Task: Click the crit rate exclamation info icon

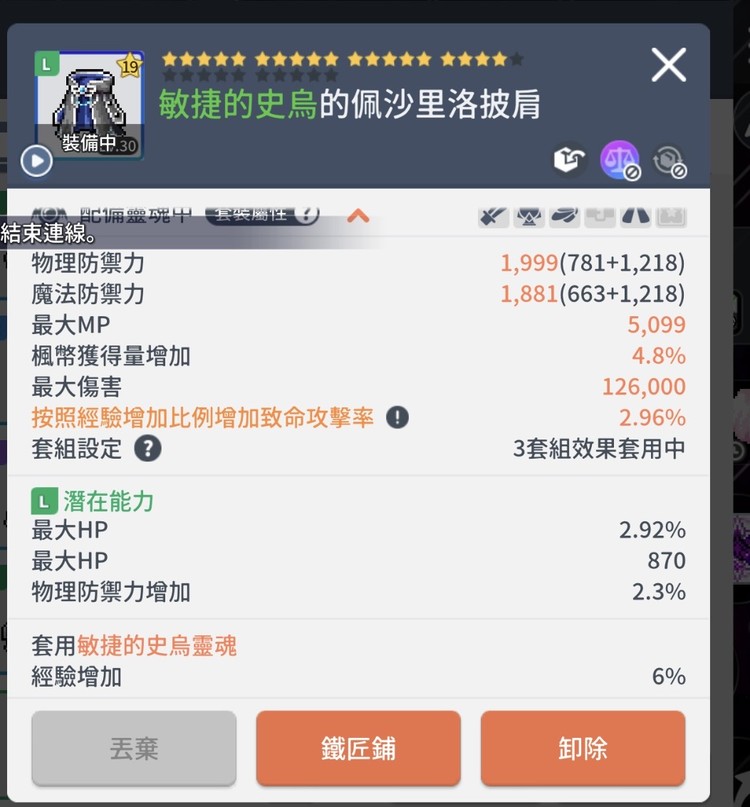Action: tap(398, 417)
